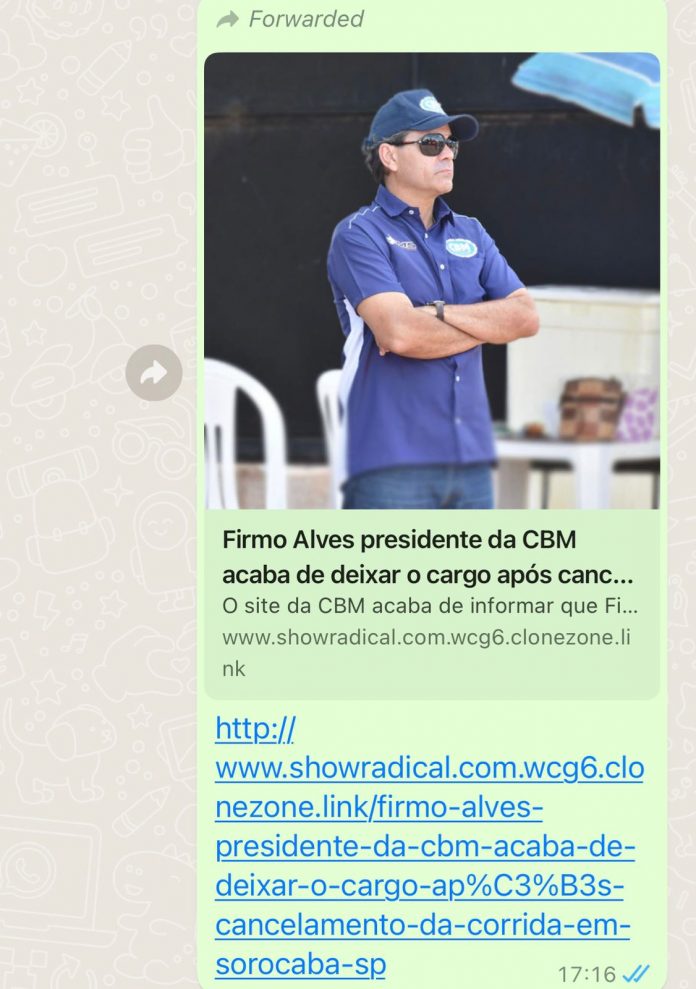Viewport: 696px width, 989px height.
Task: Open the showradical.com URL link
Action: (428, 847)
